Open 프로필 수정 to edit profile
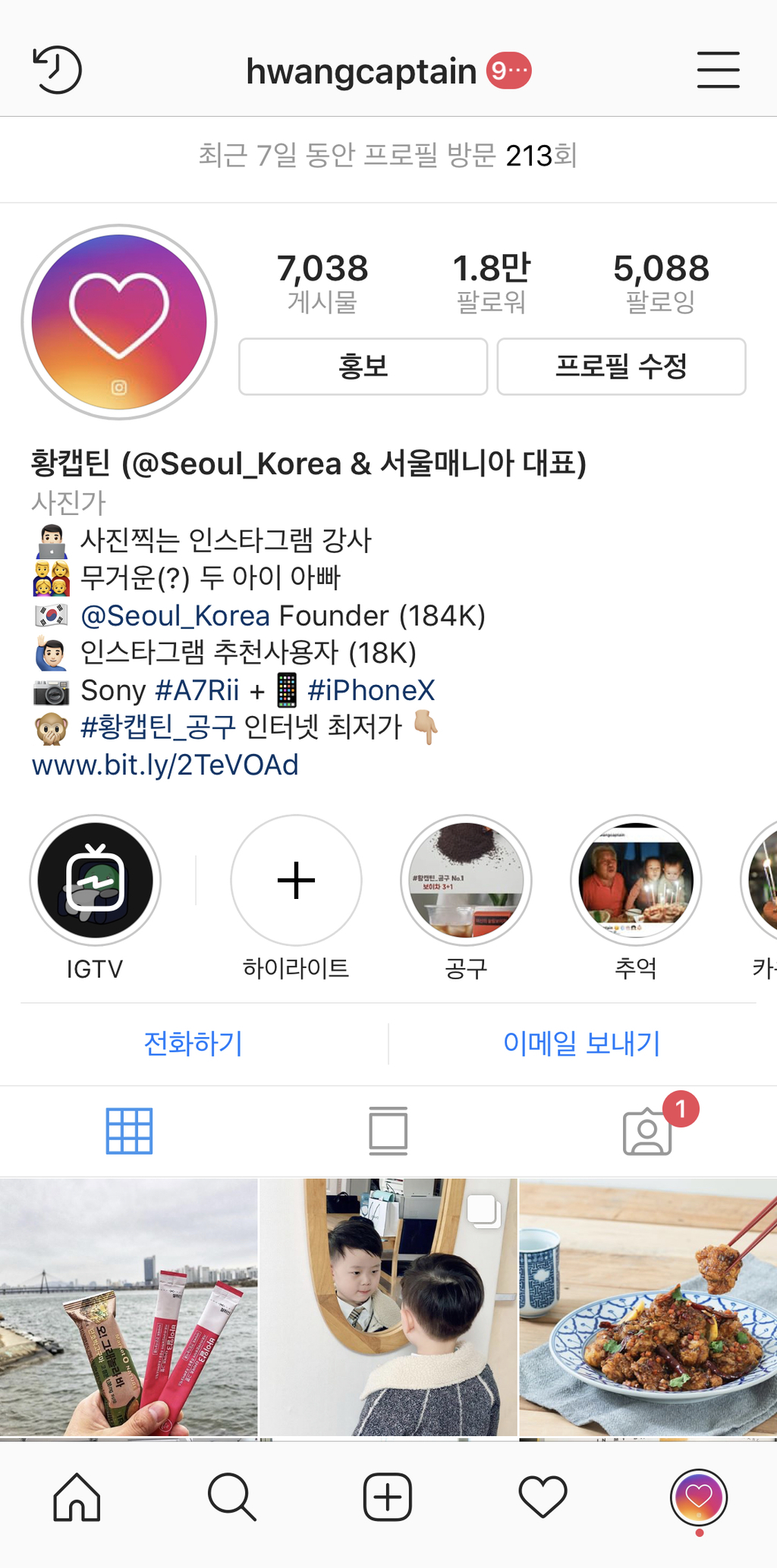 [621, 367]
